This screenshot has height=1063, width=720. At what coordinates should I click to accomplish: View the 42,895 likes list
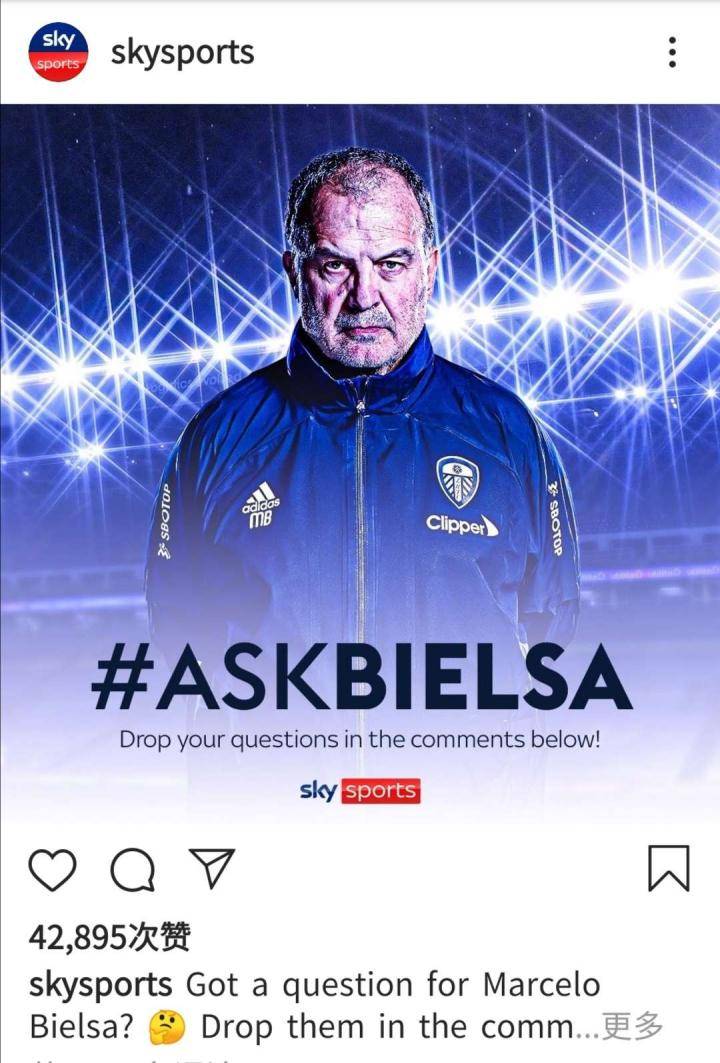[x=109, y=937]
